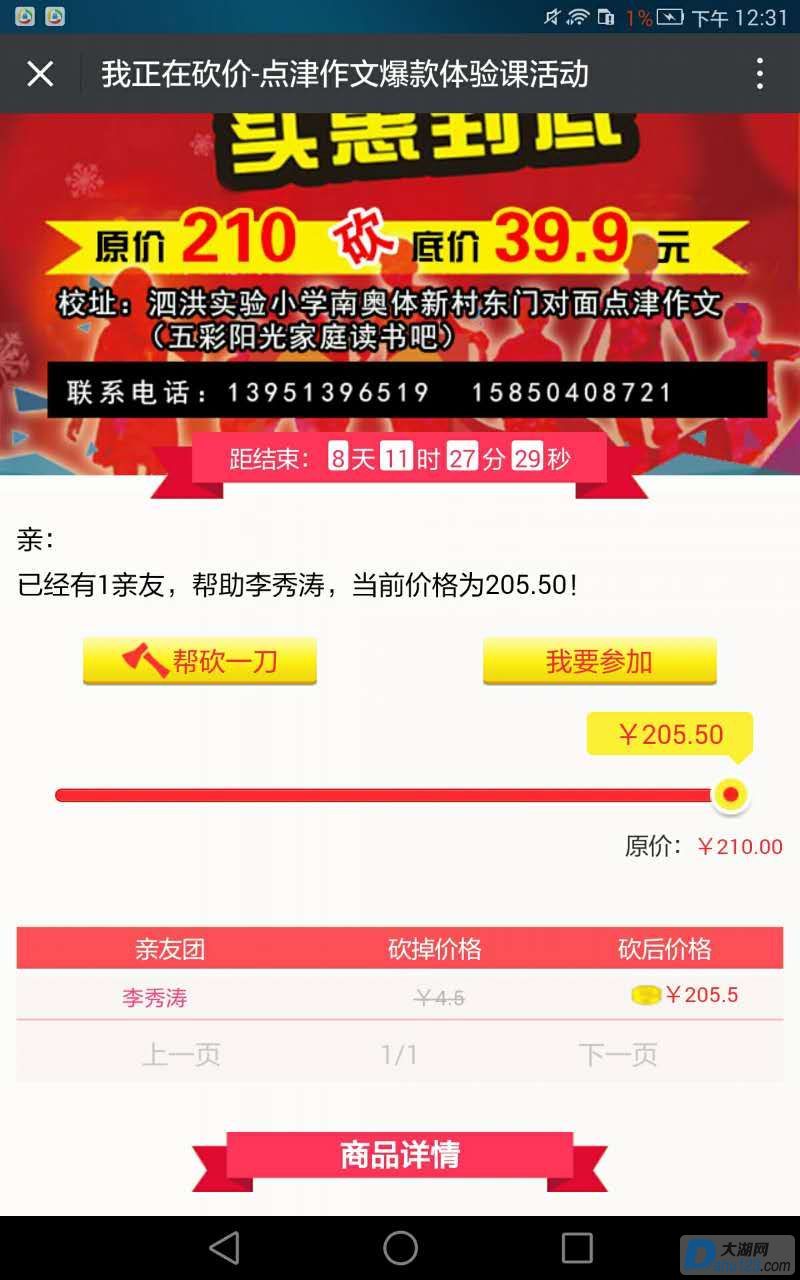
Task: Open the recent apps view
Action: (x=577, y=1247)
